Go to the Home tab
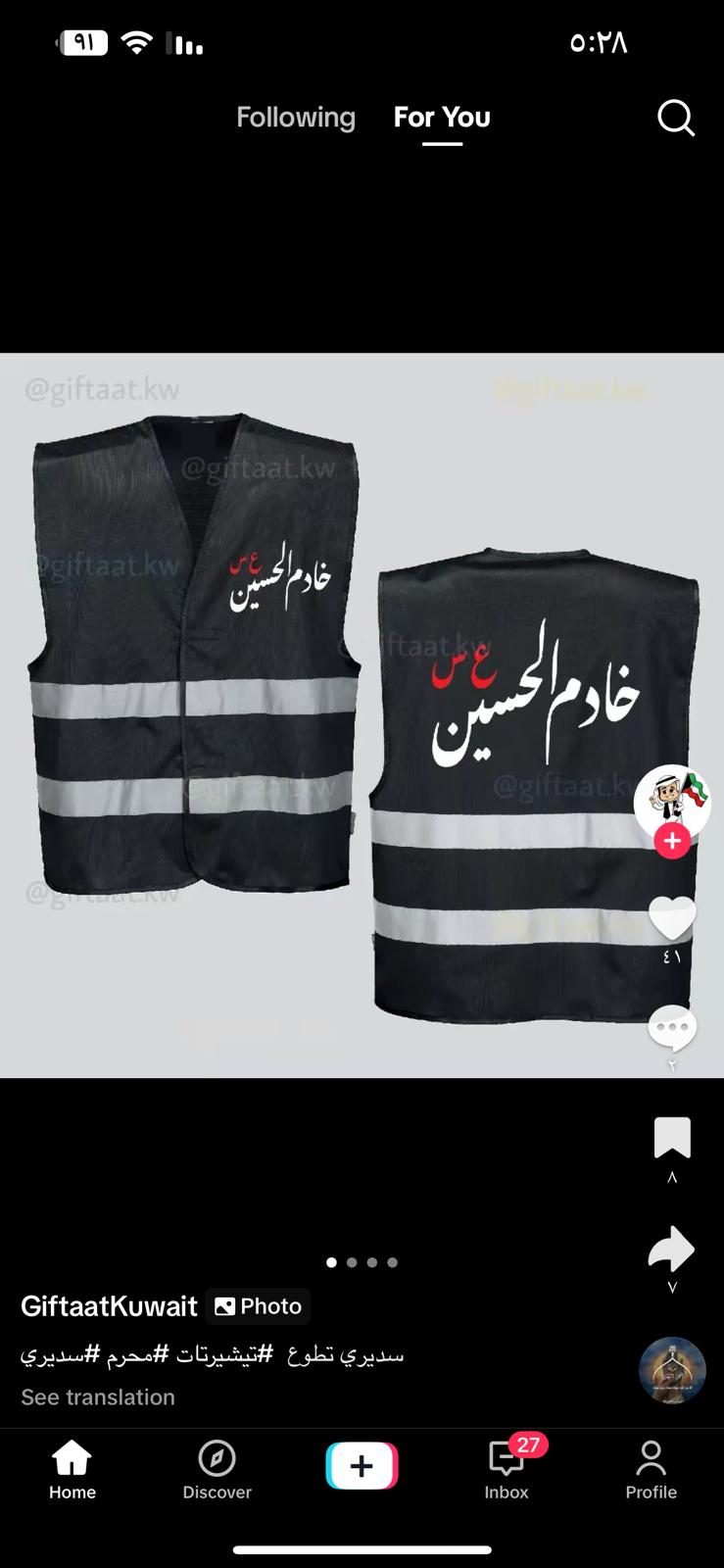 [72, 1470]
